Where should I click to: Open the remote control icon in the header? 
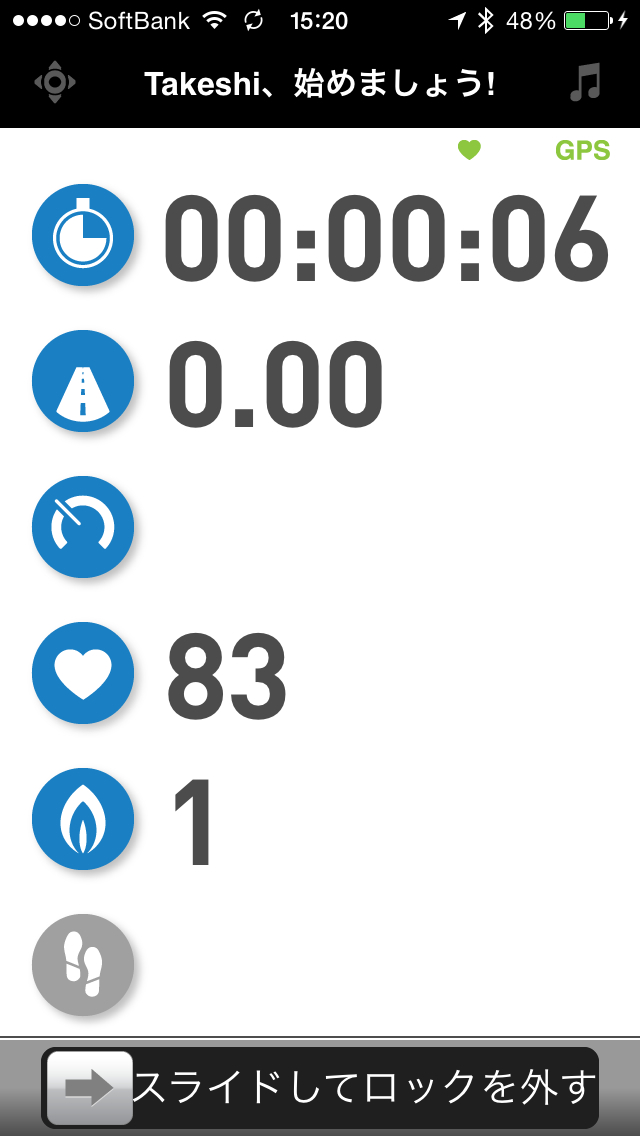click(x=55, y=82)
